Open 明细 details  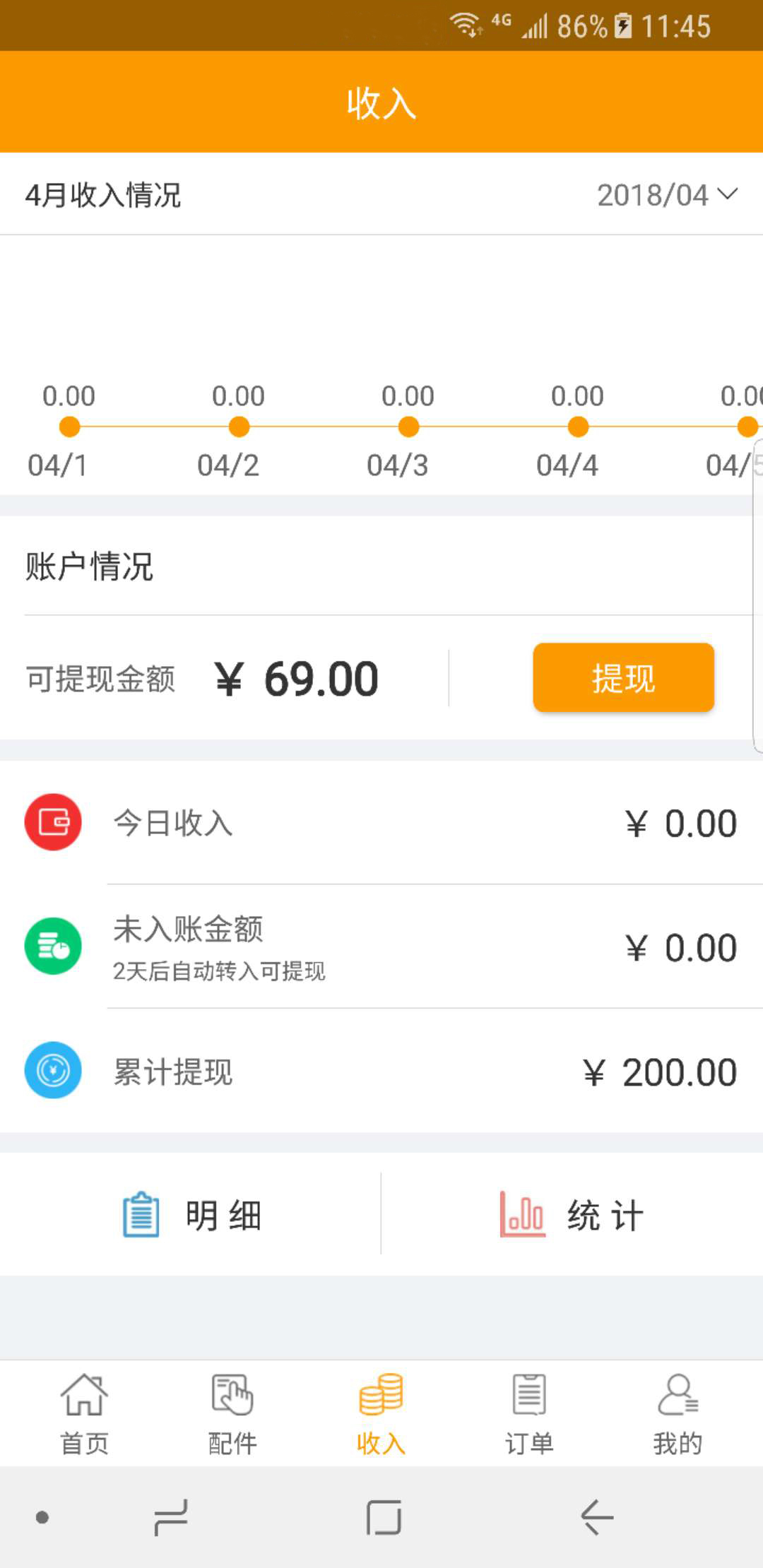click(x=191, y=1214)
